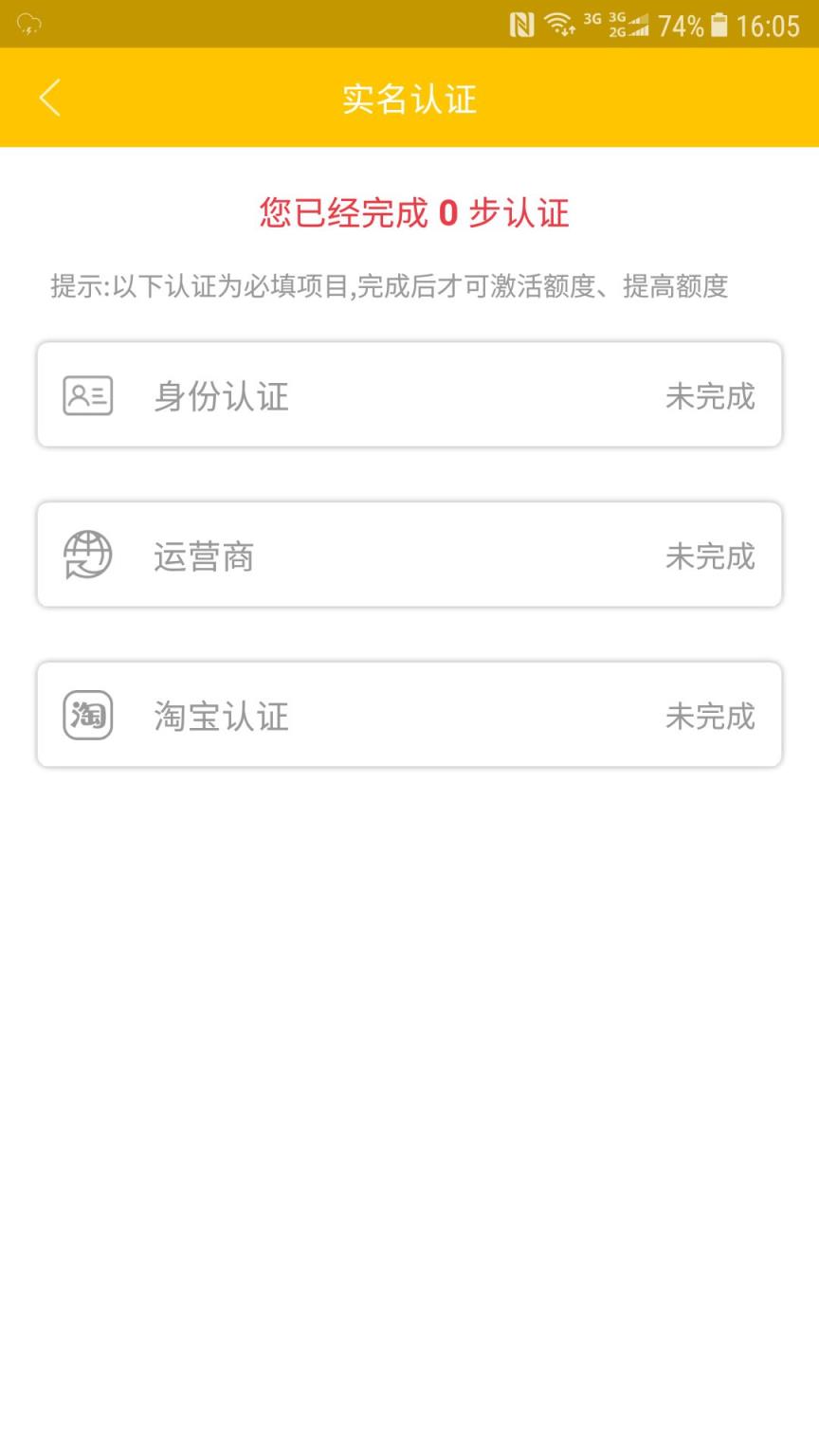
Task: Tap the 身份认证 ID card icon
Action: (87, 394)
